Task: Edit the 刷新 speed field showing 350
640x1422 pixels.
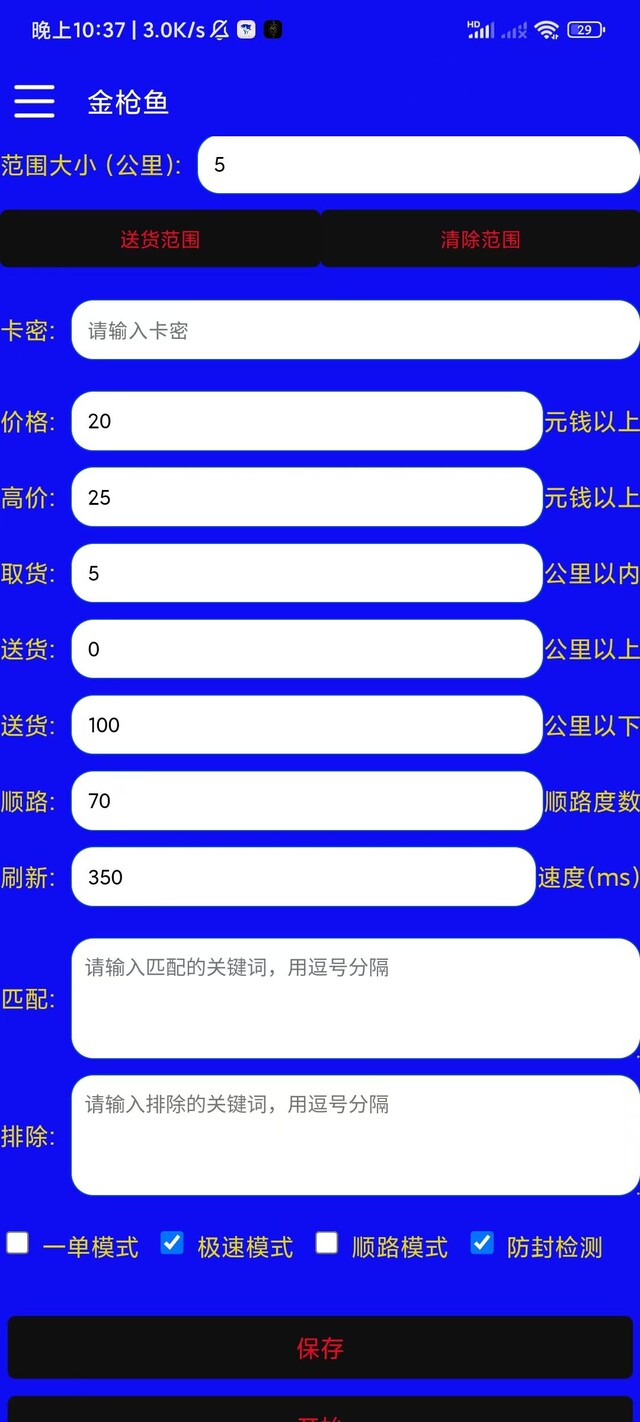Action: tap(303, 877)
